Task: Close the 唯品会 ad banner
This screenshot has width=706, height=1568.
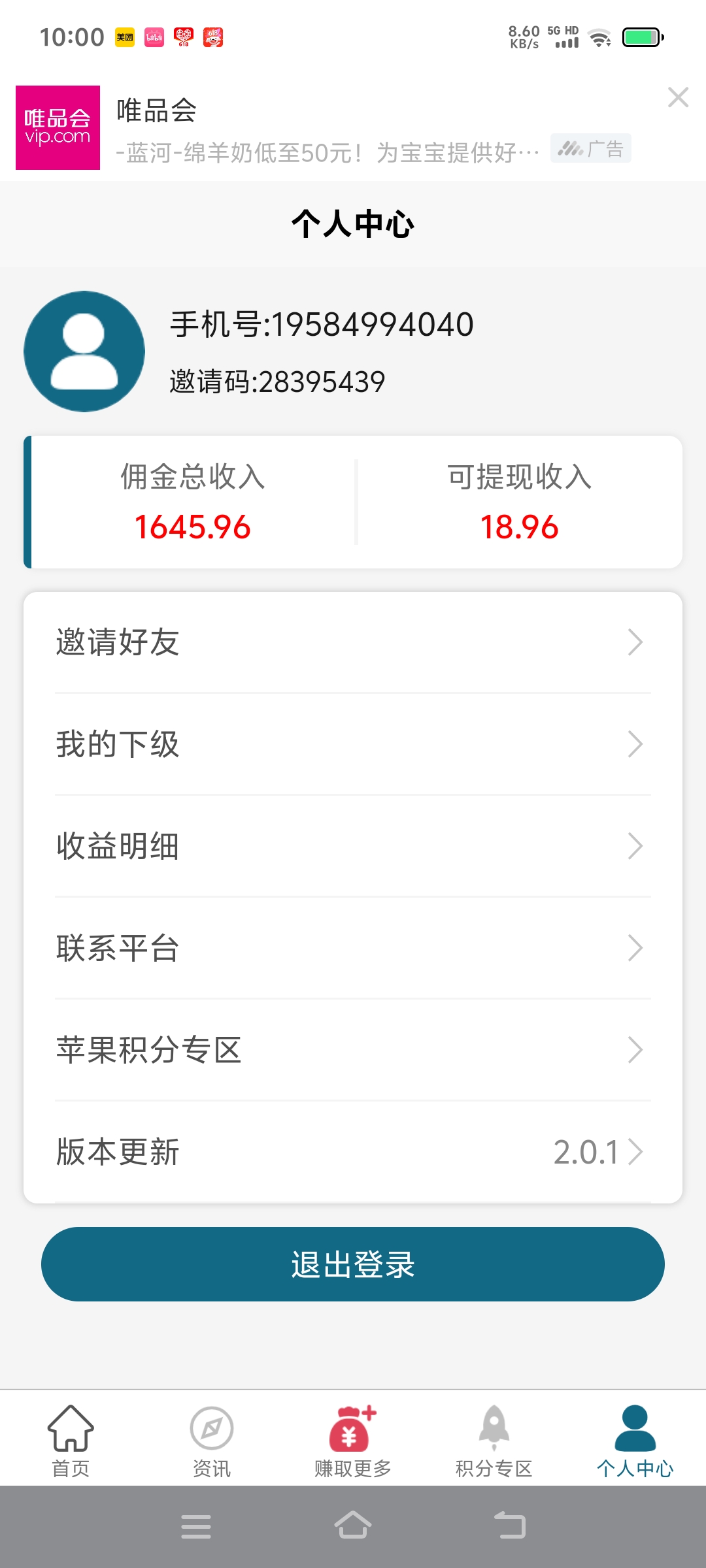Action: click(678, 97)
